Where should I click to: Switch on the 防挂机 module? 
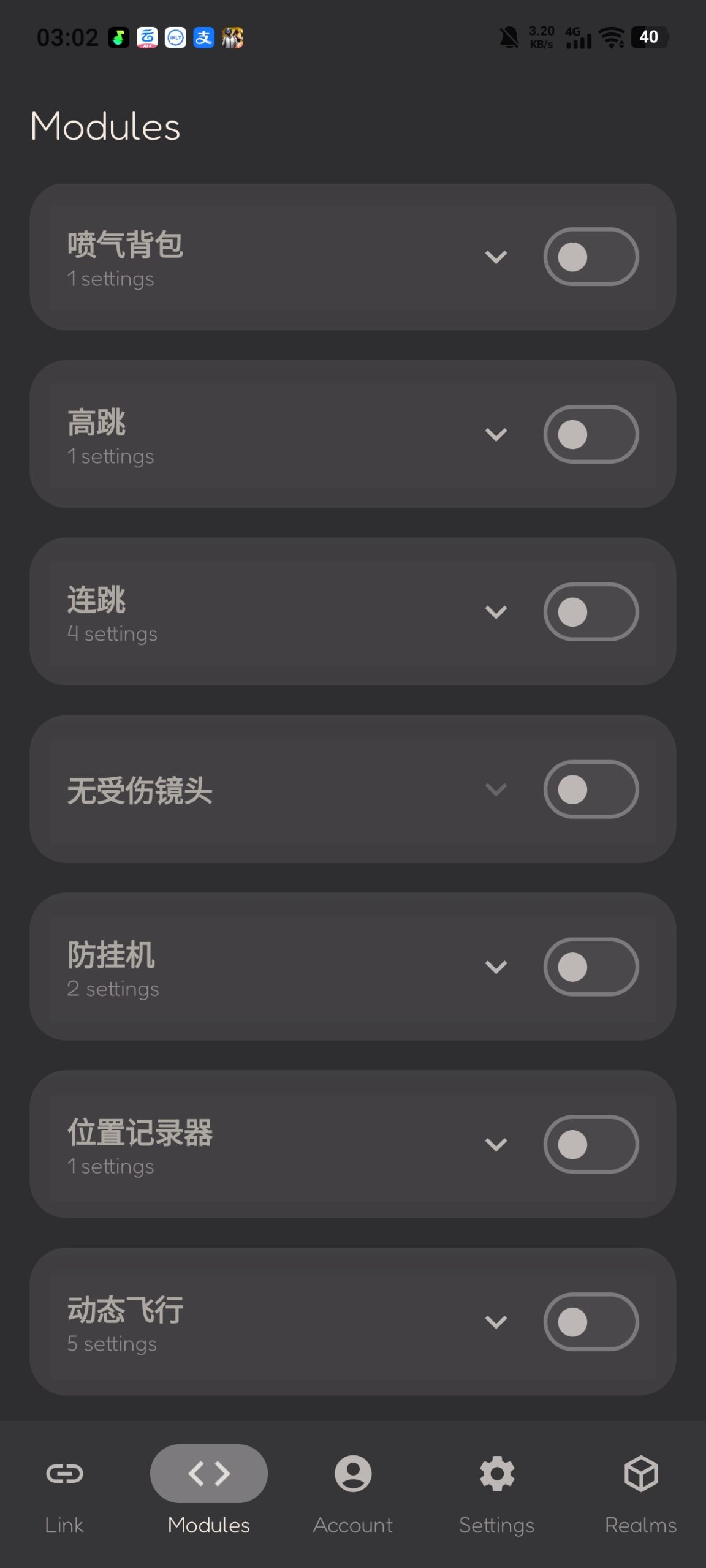(591, 967)
